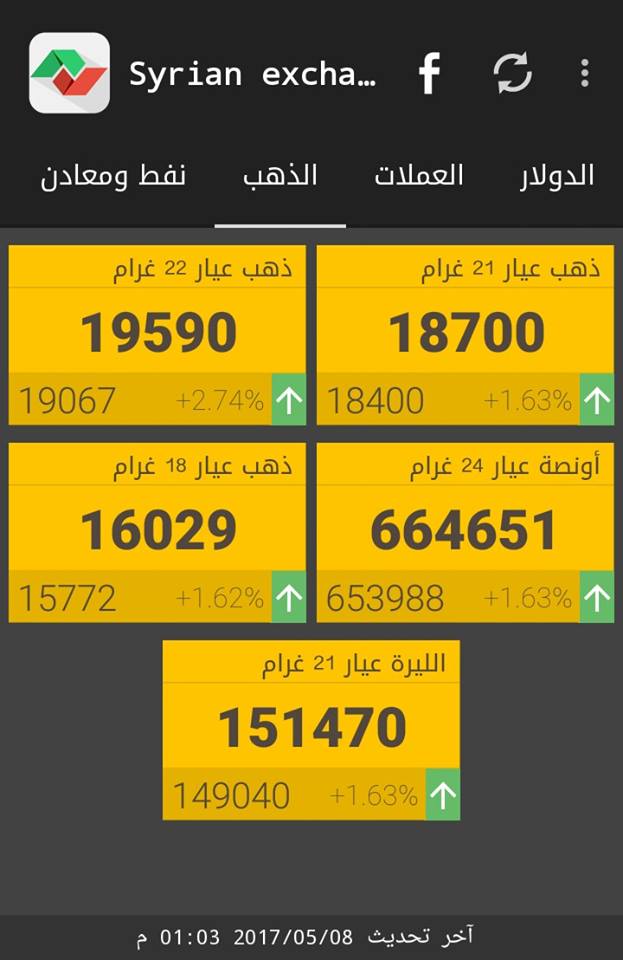The width and height of the screenshot is (623, 960).
Task: Open the Facebook page icon
Action: point(429,74)
